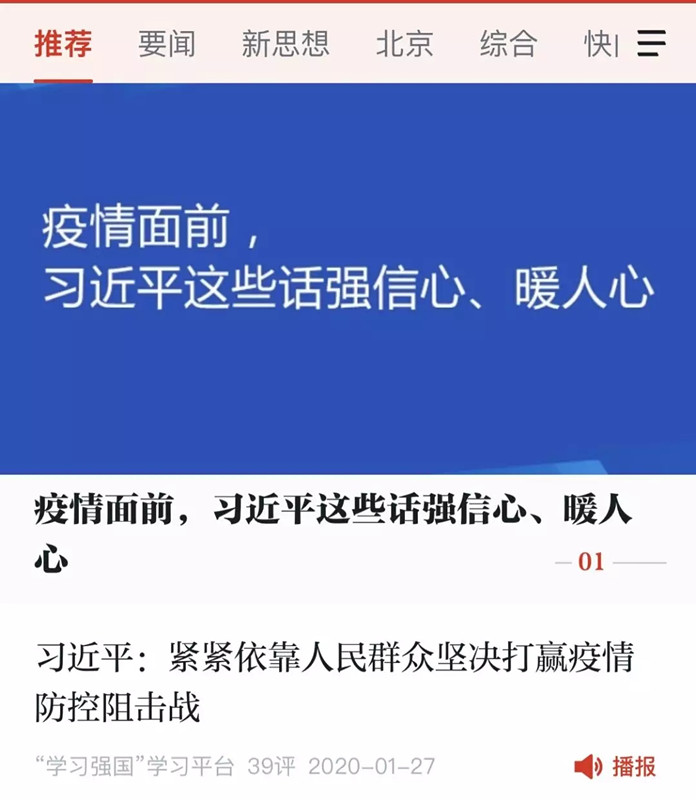
Task: Tap 播报 to play the article audio
Action: pos(616,767)
